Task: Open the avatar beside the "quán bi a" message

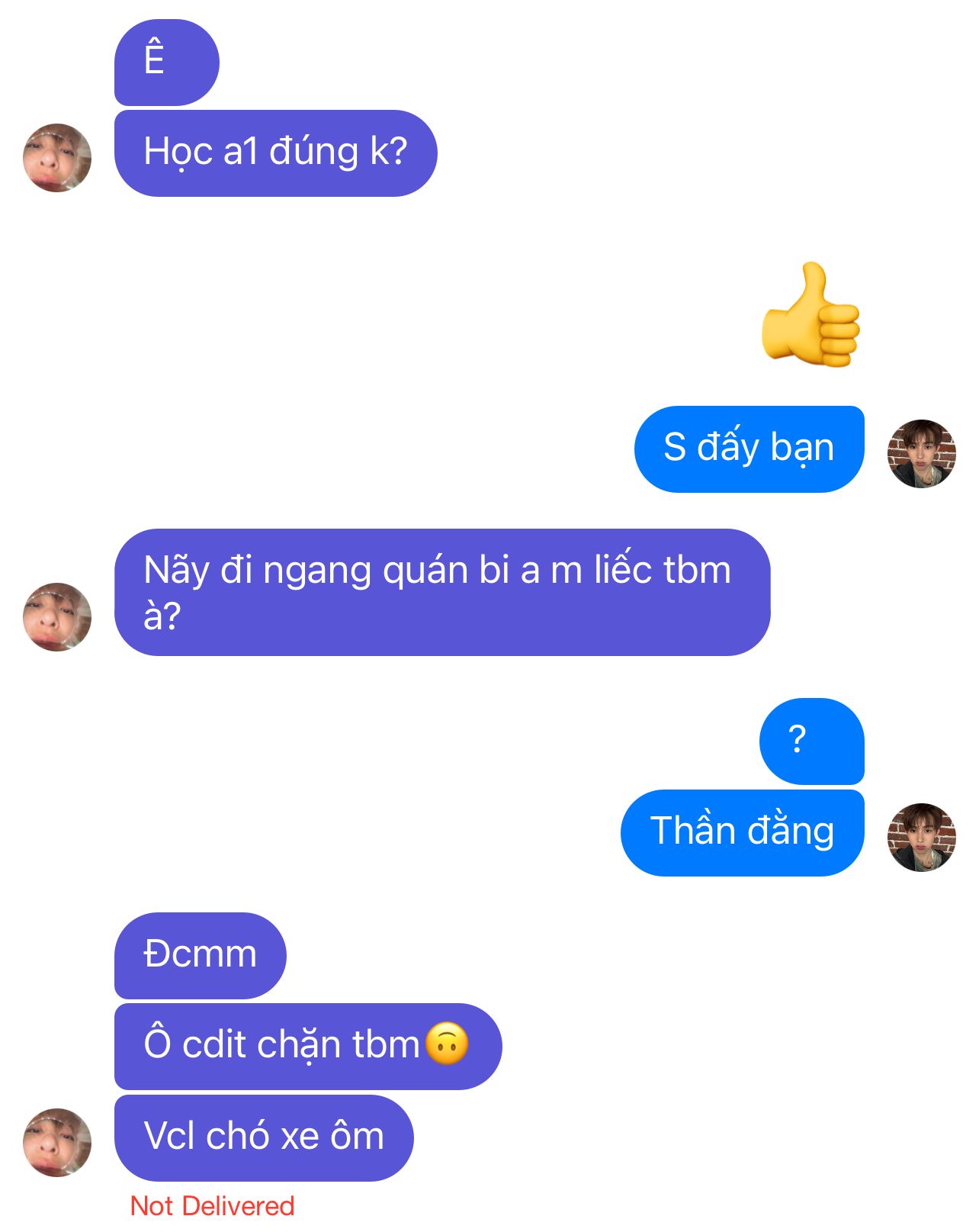Action: pyautogui.click(x=57, y=617)
